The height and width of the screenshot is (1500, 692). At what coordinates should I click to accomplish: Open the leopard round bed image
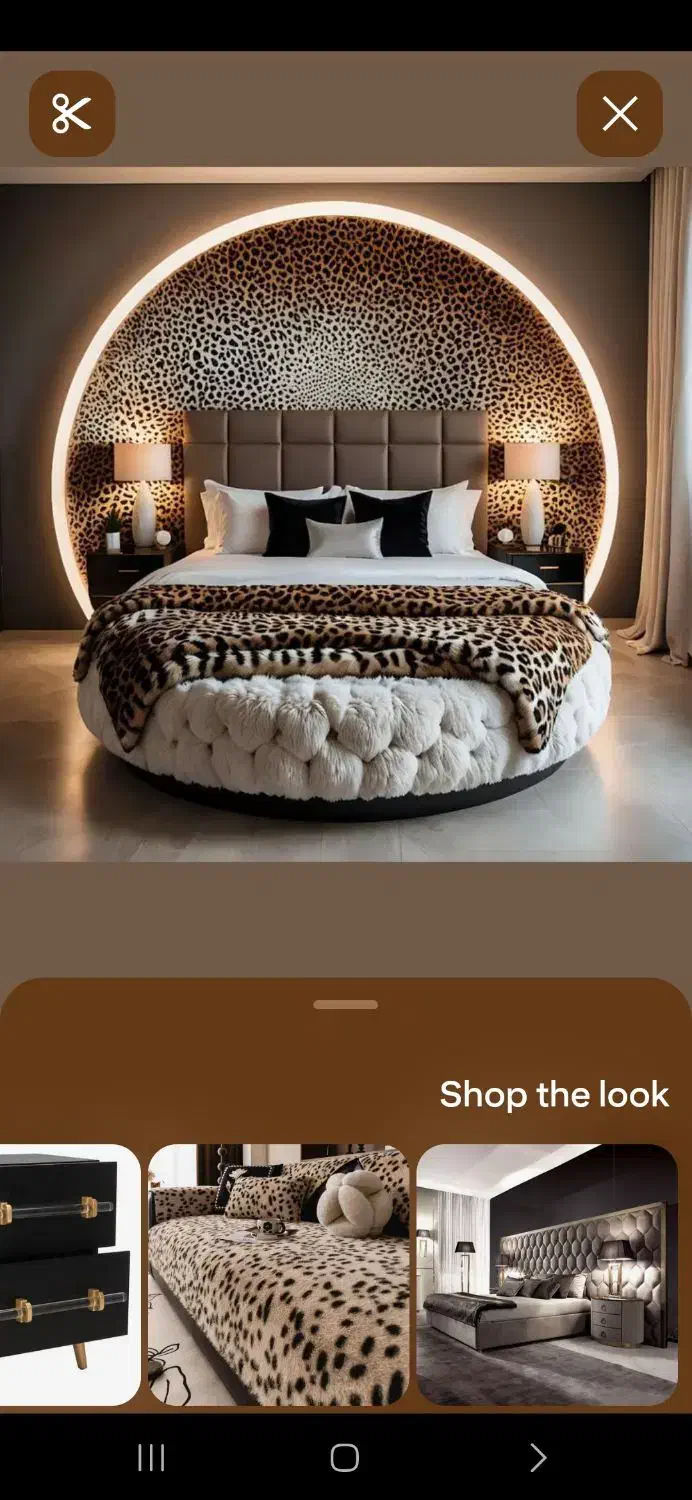345,520
